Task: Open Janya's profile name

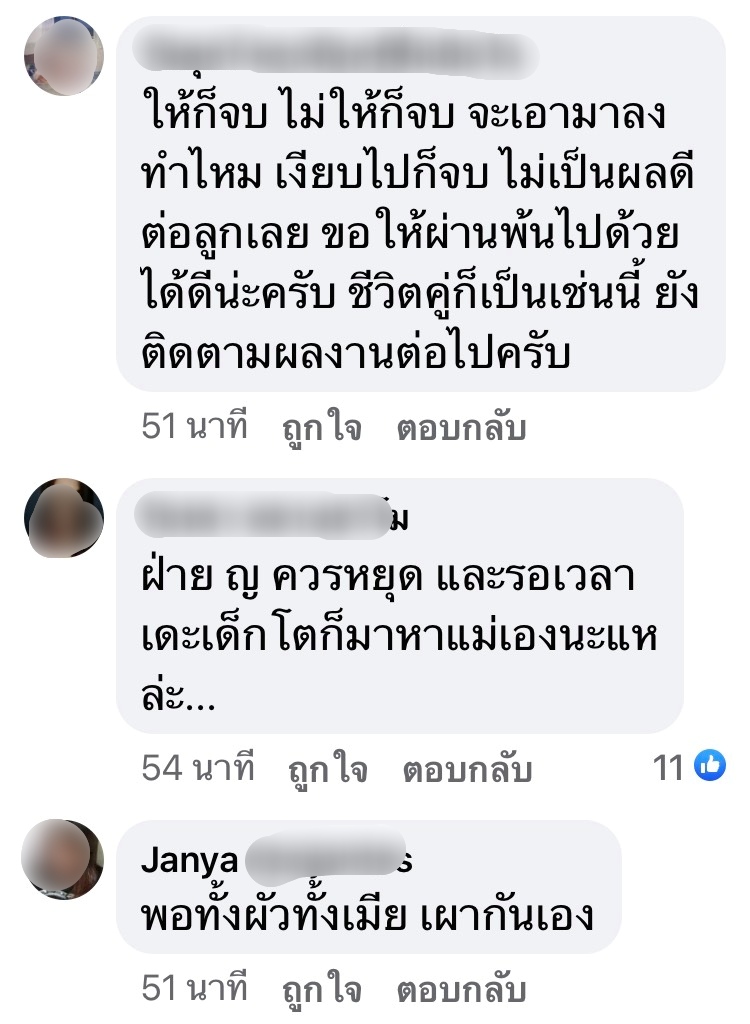Action: tap(276, 860)
